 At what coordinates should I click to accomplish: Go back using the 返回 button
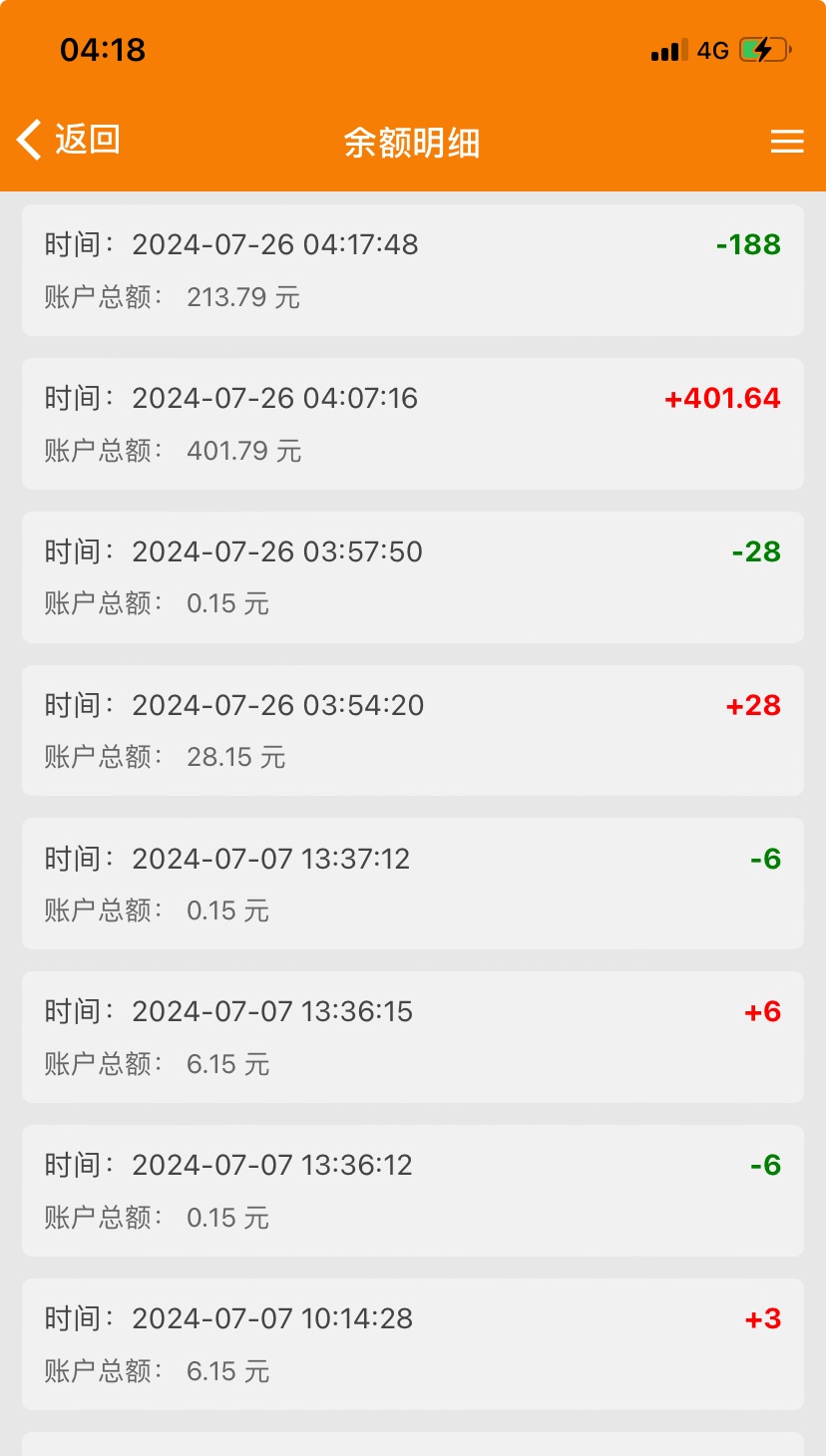click(x=69, y=141)
